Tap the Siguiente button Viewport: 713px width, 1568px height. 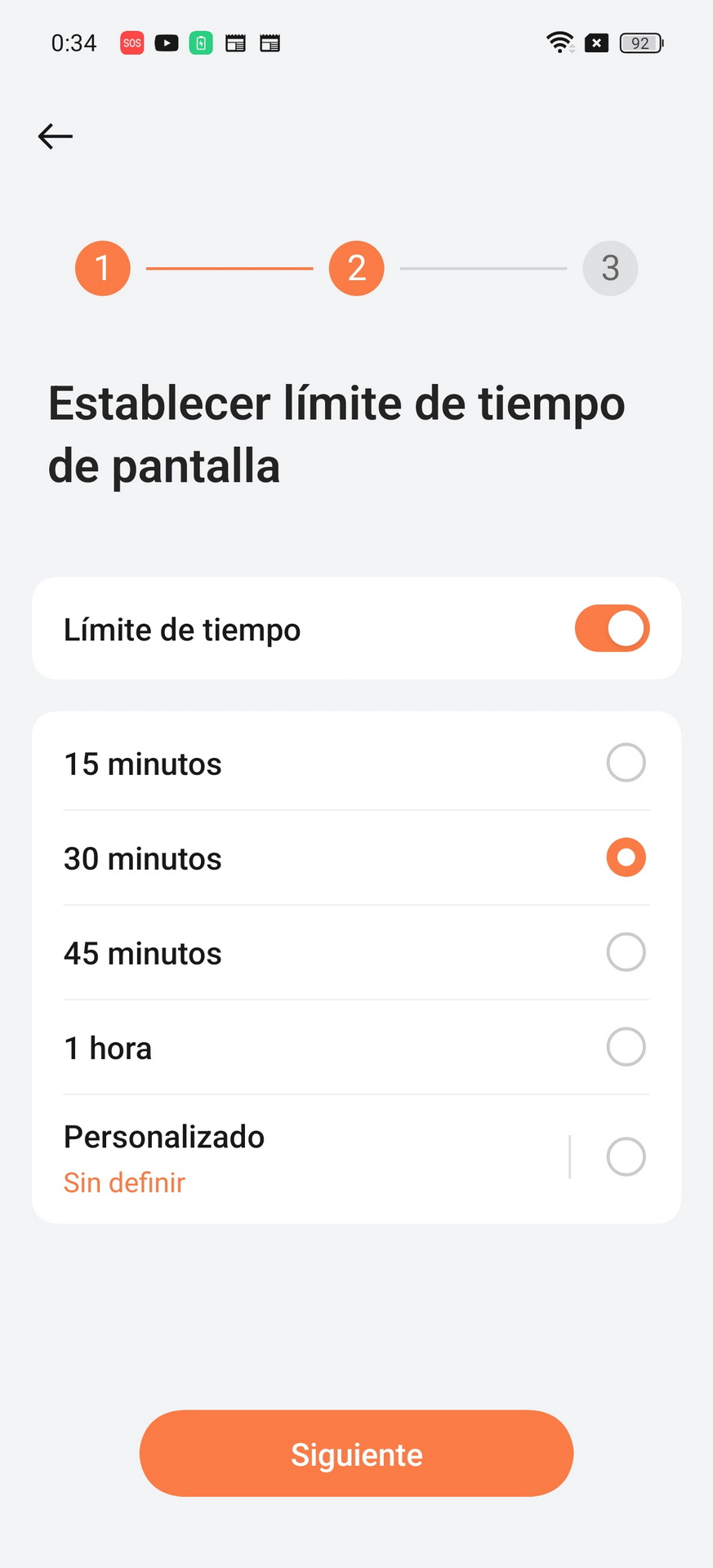(356, 1454)
